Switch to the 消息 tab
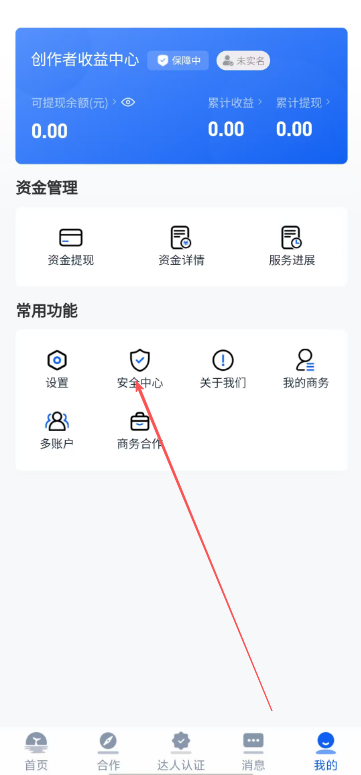 (x=253, y=752)
